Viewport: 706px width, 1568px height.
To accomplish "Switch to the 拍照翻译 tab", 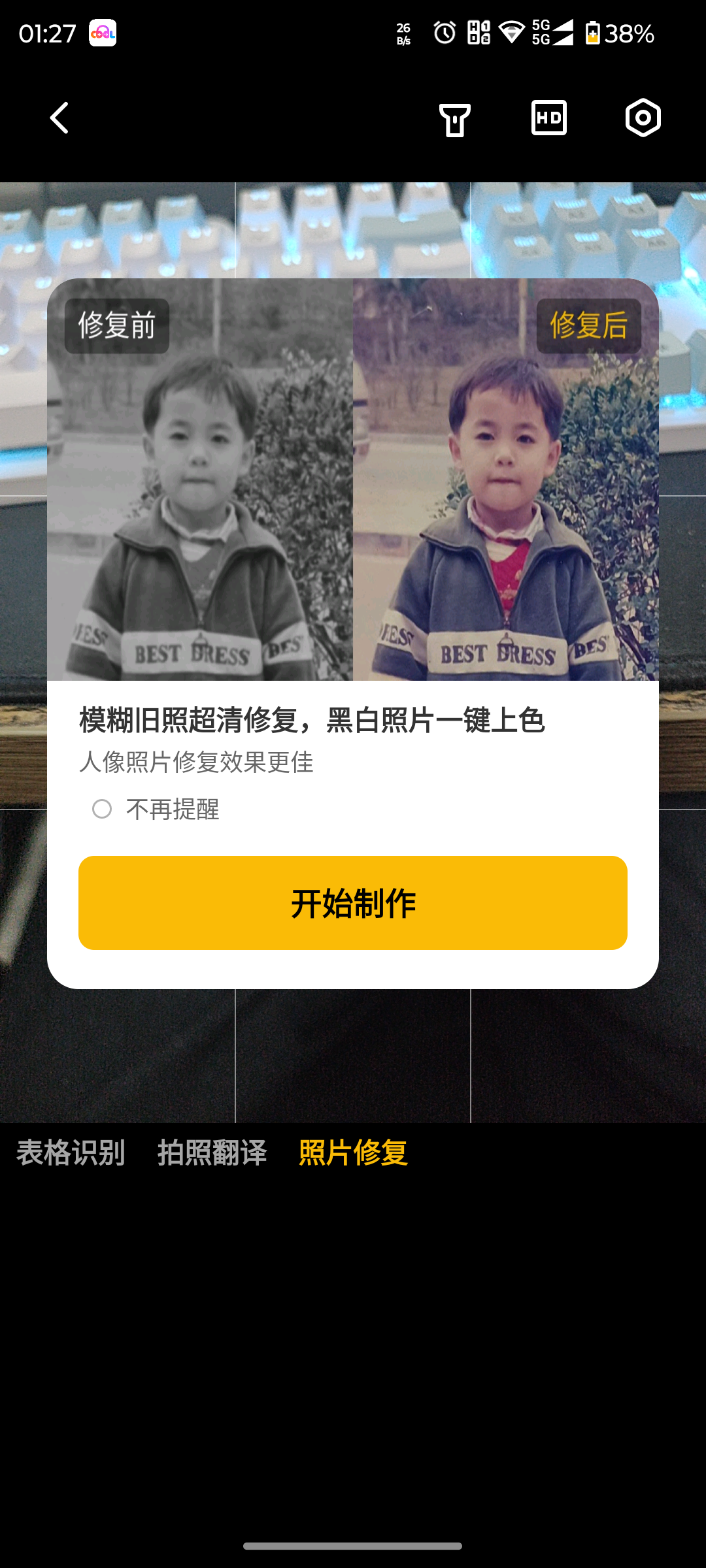I will tap(212, 1152).
